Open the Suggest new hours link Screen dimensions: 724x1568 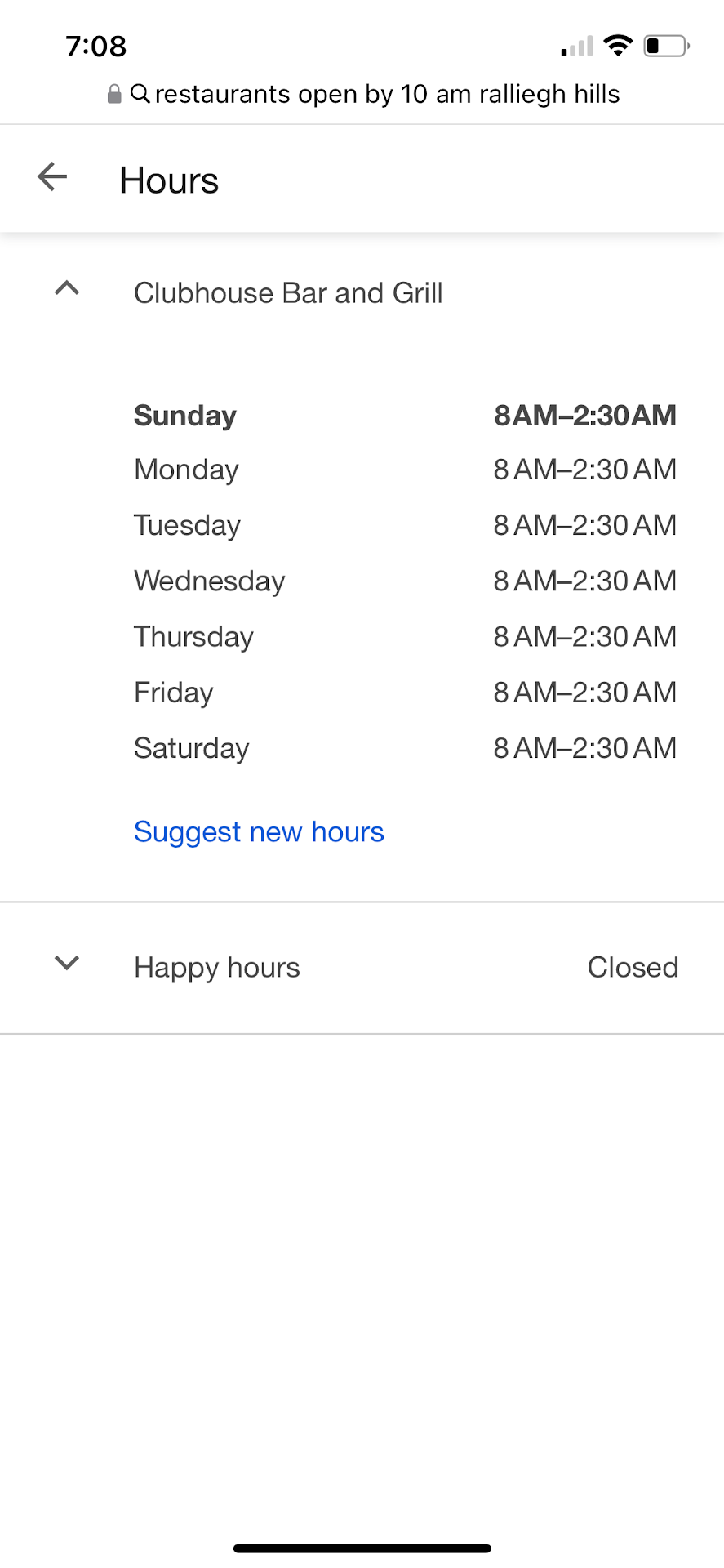pyautogui.click(x=259, y=832)
